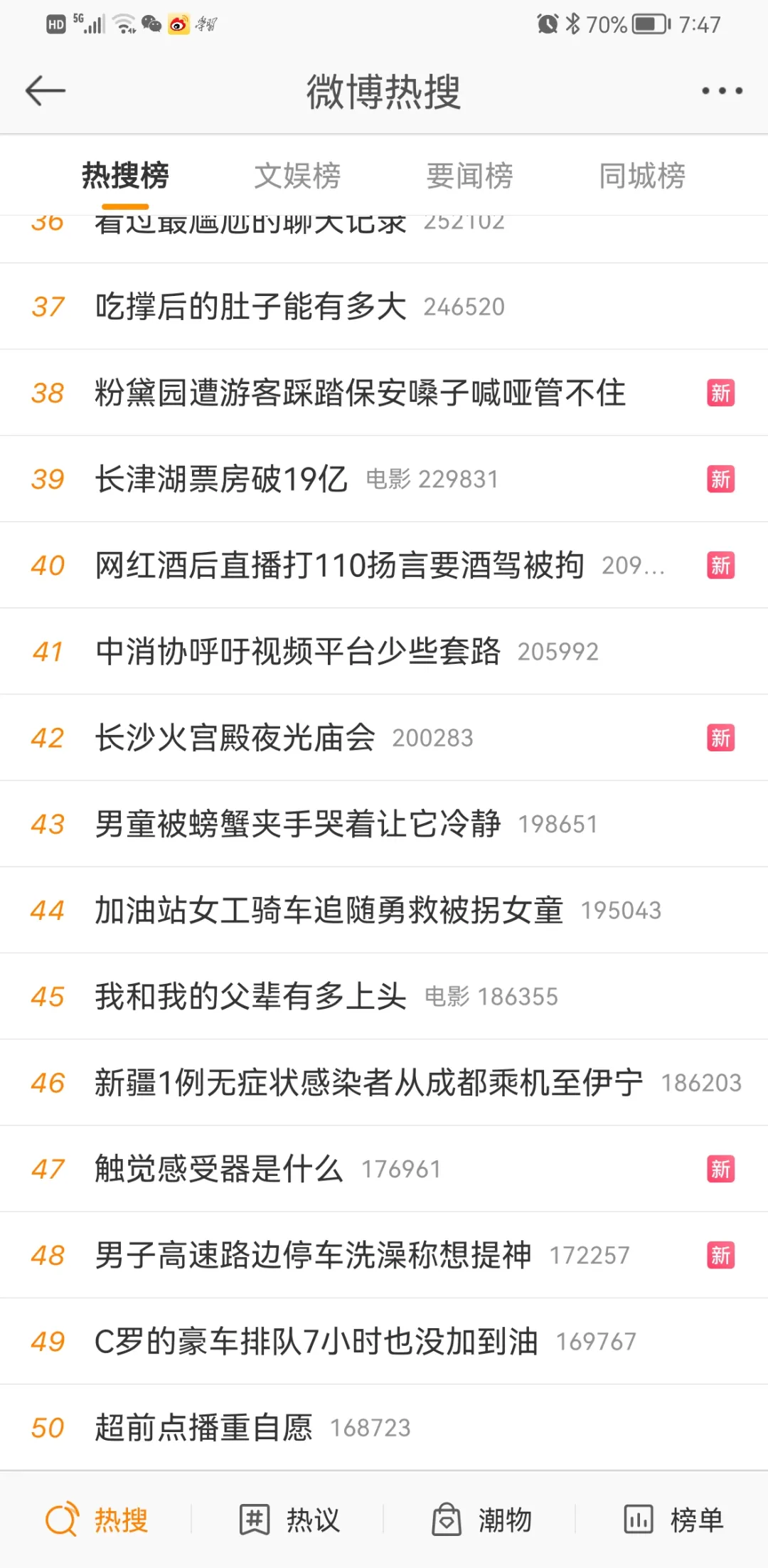This screenshot has width=768, height=1568.
Task: Switch to the 榜单 bottom tab
Action: pos(673,1520)
